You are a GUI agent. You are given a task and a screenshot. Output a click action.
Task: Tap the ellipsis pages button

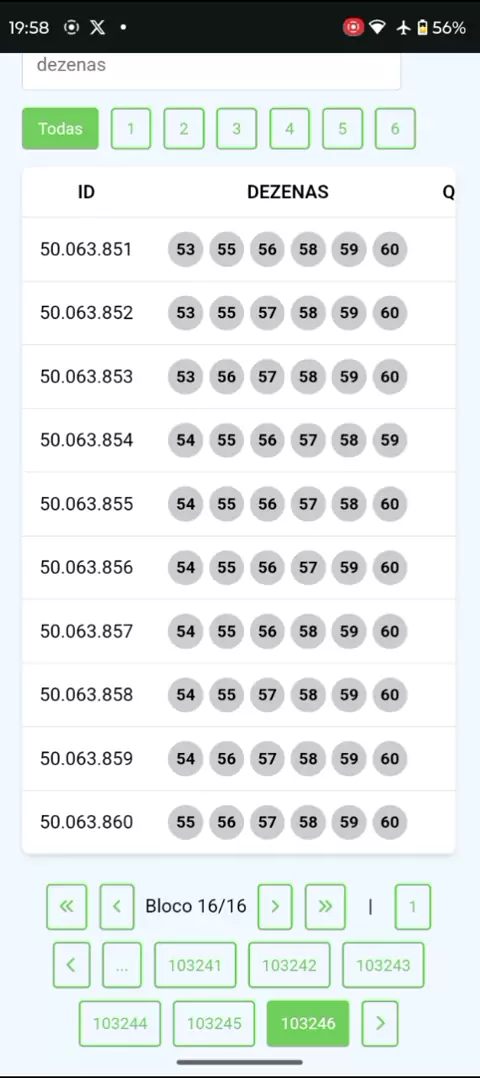pyautogui.click(x=122, y=965)
